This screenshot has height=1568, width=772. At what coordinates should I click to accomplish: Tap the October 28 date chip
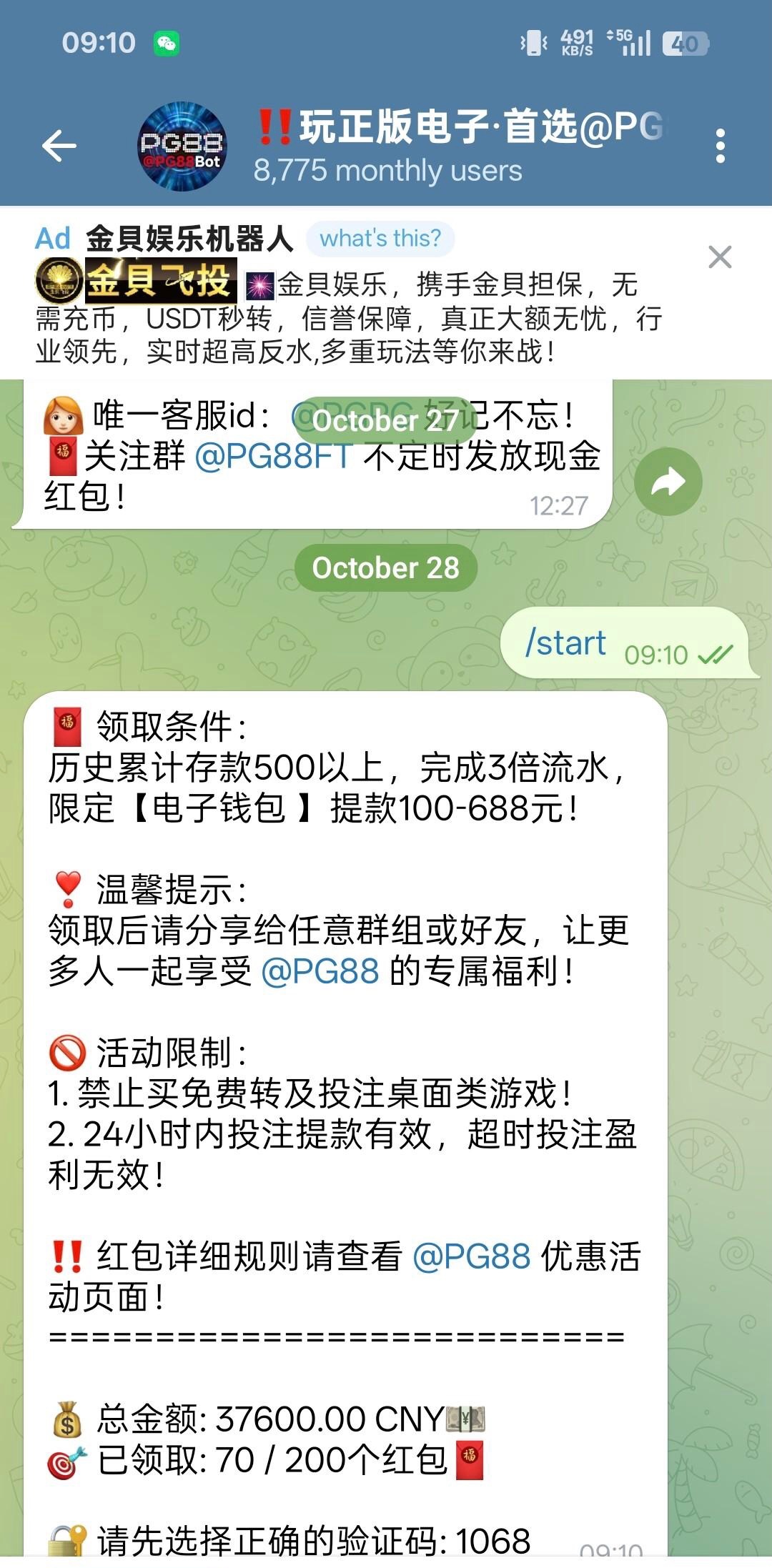[x=385, y=568]
